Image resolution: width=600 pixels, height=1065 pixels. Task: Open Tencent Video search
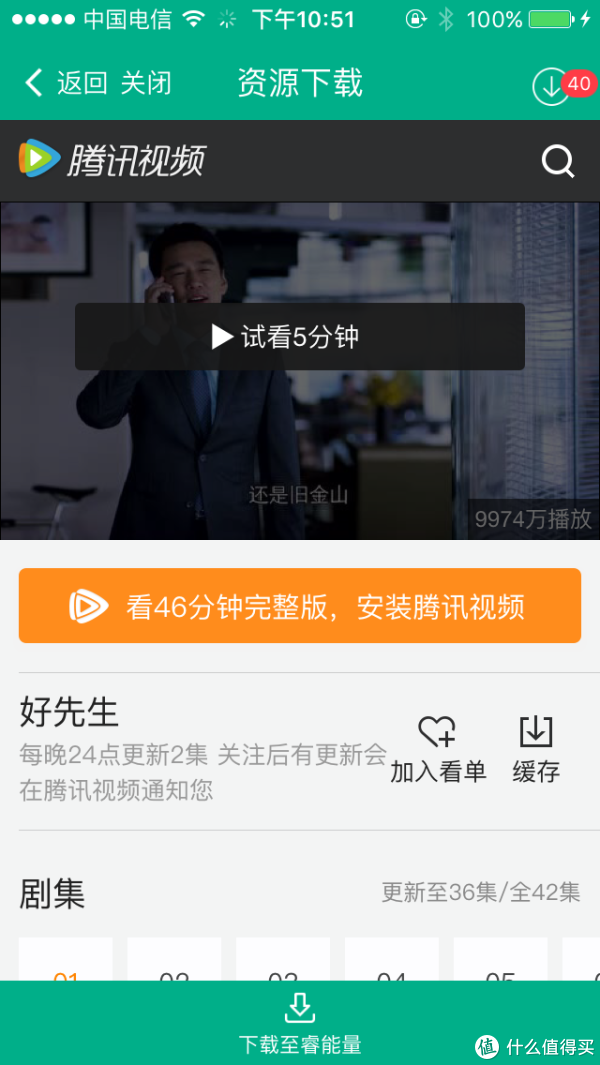(x=557, y=160)
